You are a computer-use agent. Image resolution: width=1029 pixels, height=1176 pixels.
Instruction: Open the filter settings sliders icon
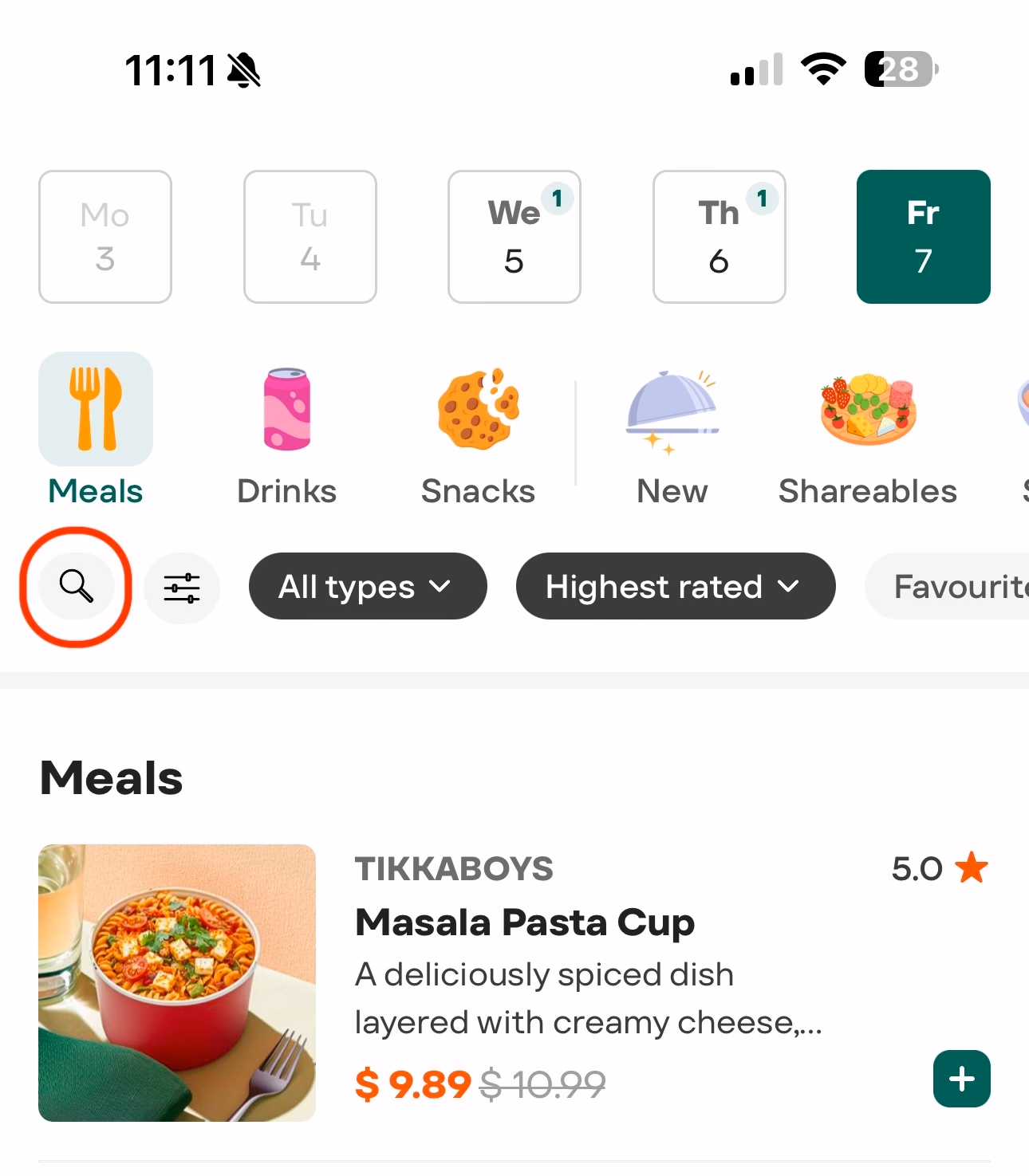182,588
